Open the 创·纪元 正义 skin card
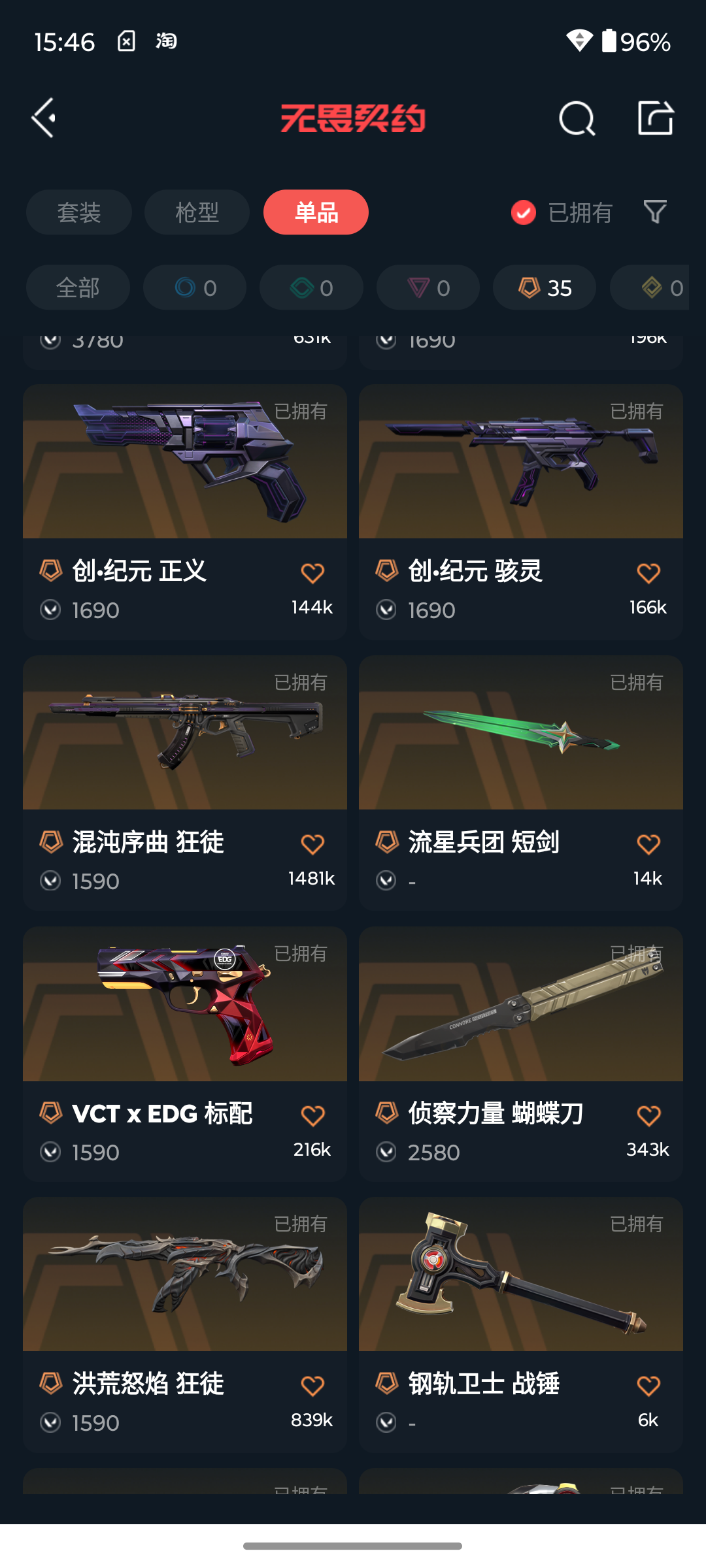This screenshot has width=706, height=1568. click(185, 512)
